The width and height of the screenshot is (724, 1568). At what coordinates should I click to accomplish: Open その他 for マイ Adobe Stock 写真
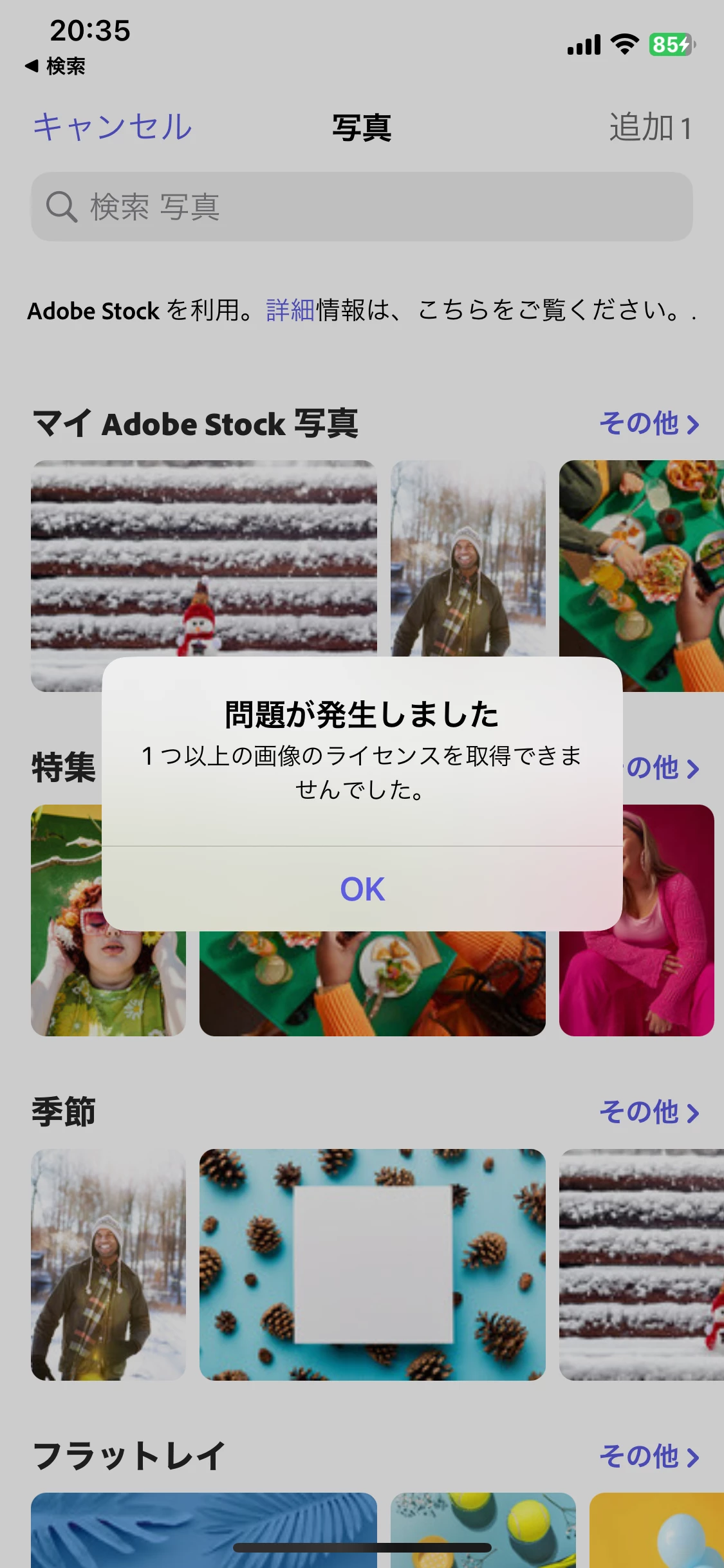(x=649, y=424)
